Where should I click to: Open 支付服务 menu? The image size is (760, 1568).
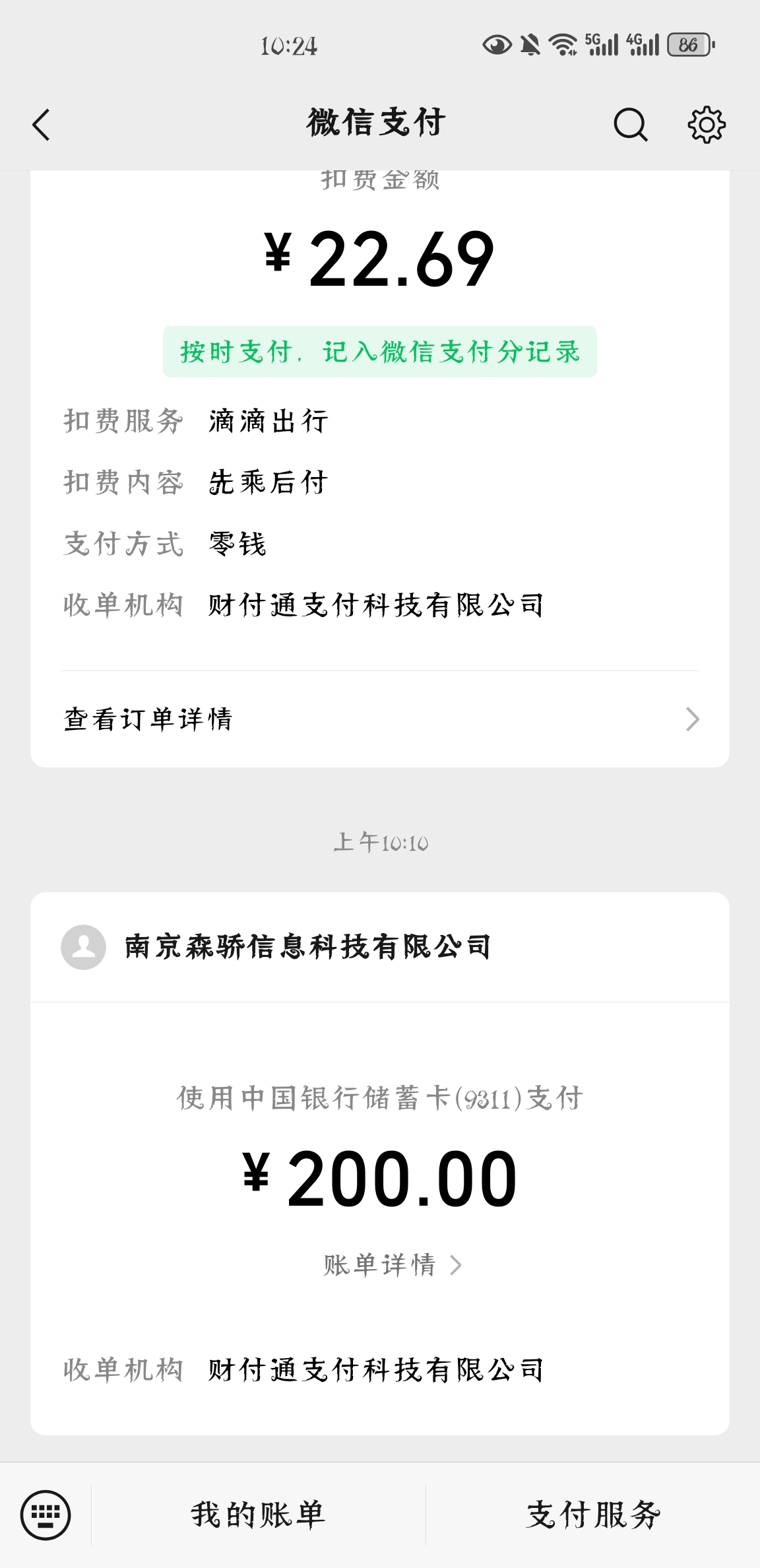coord(593,1515)
